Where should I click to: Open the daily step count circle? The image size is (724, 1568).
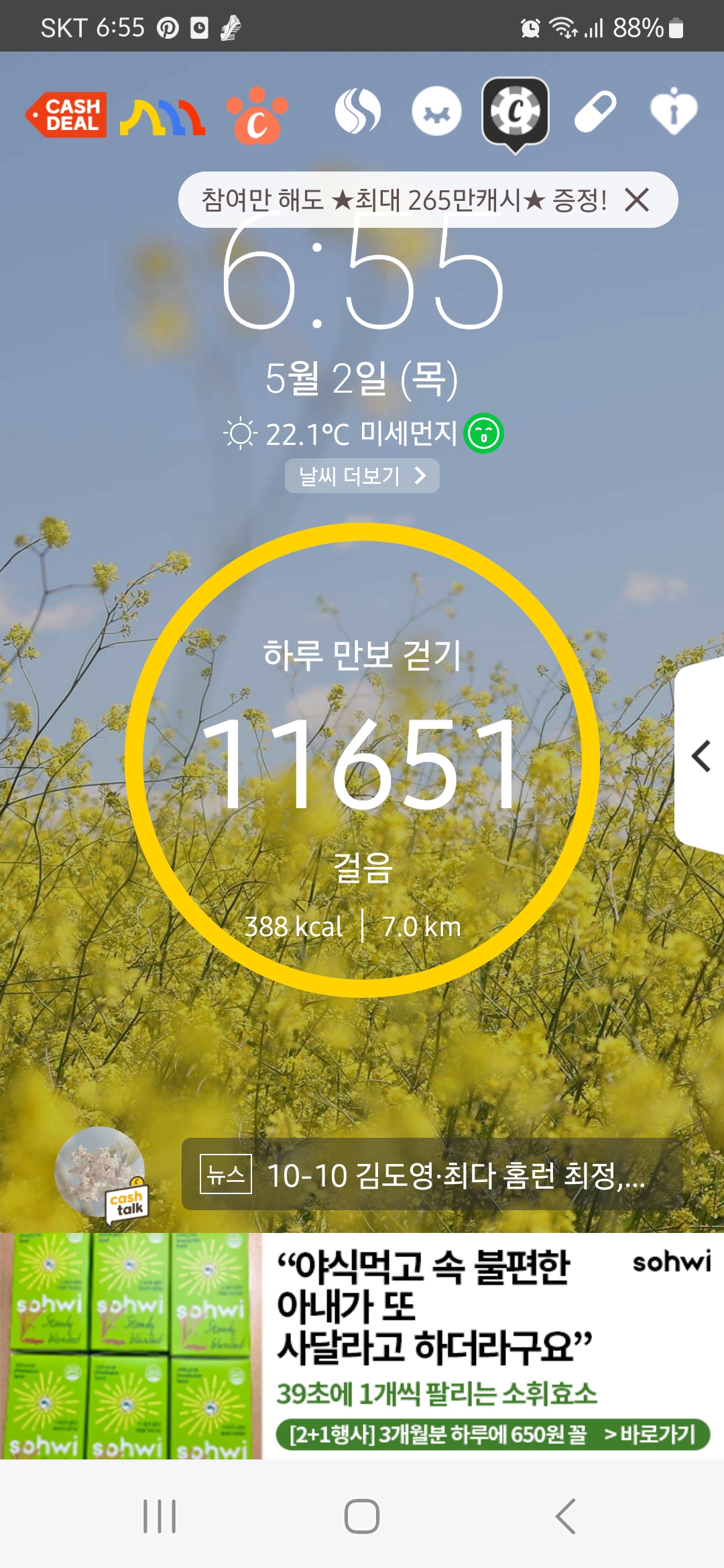pyautogui.click(x=362, y=761)
